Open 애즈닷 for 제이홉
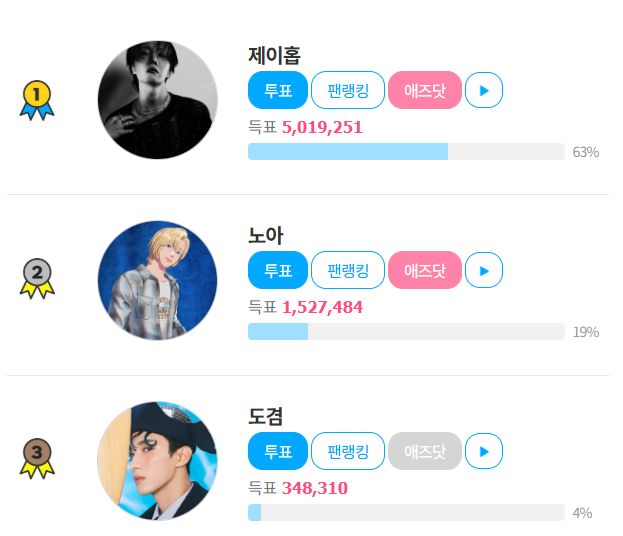Image resolution: width=623 pixels, height=536 pixels. [424, 90]
